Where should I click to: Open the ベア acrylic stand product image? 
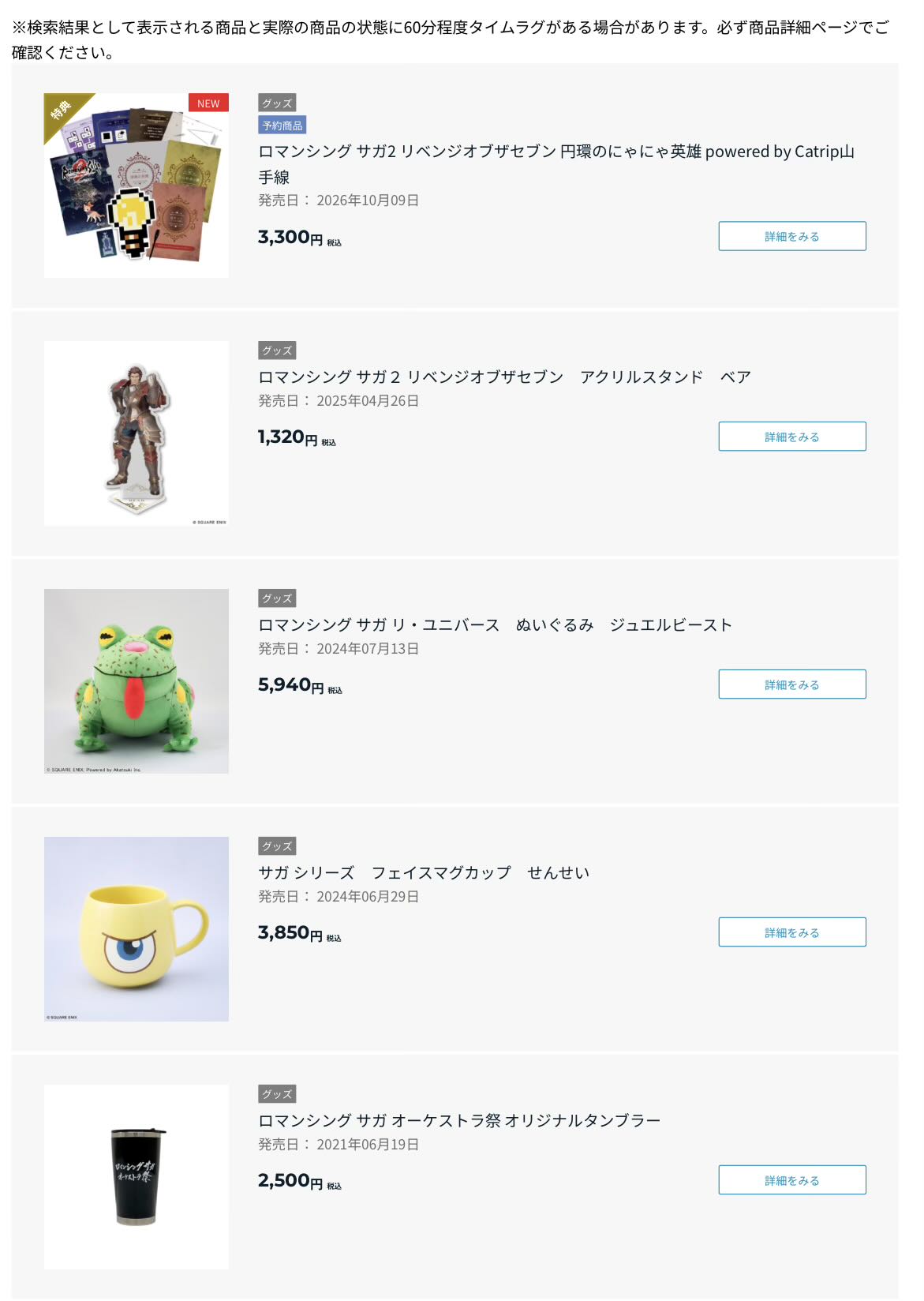pyautogui.click(x=137, y=433)
